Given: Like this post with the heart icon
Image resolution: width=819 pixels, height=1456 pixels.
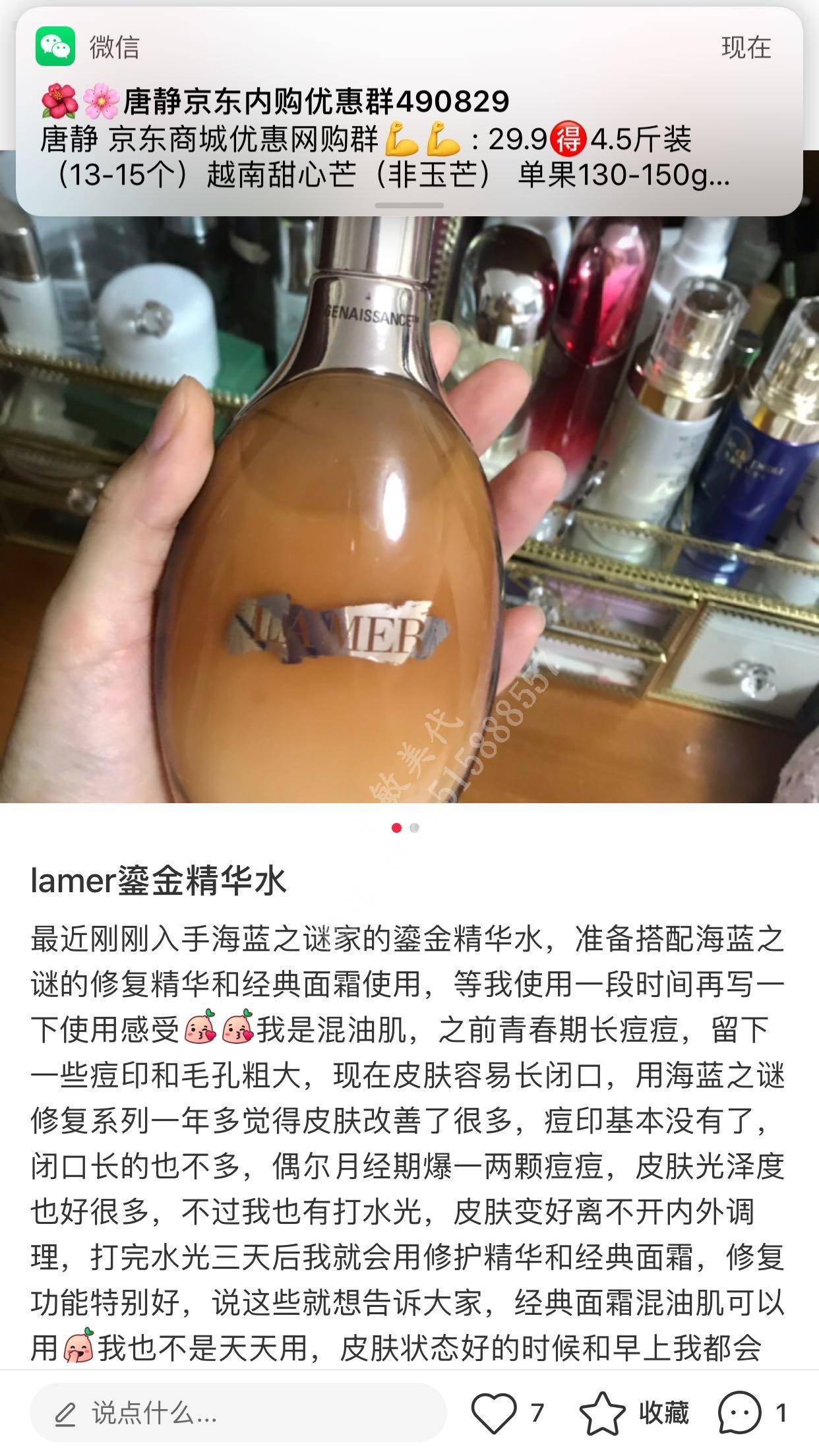Looking at the screenshot, I should (494, 1412).
